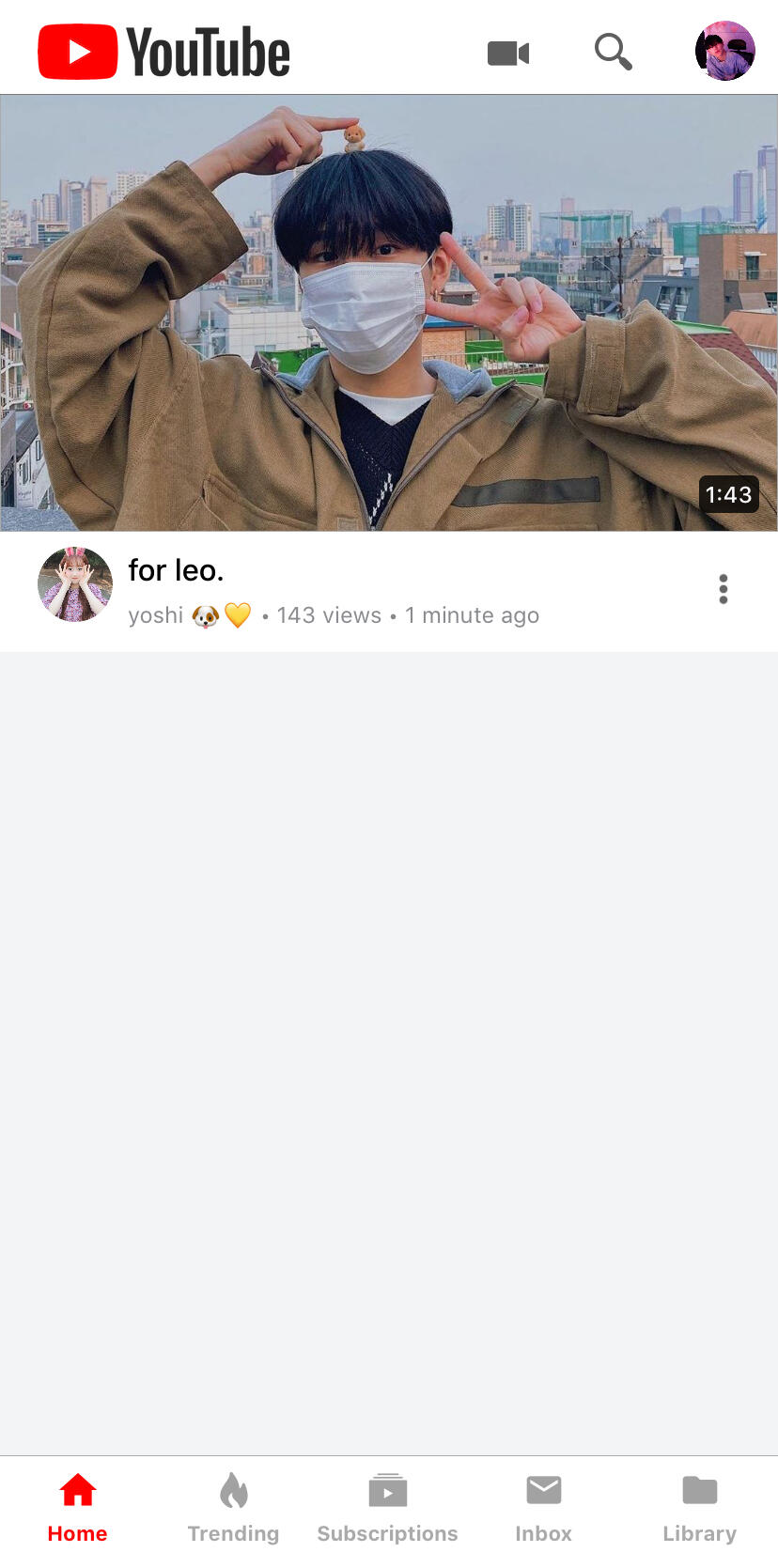Switch to the Subscriptions tab
Screen dimensions: 778x1568
click(x=387, y=1507)
